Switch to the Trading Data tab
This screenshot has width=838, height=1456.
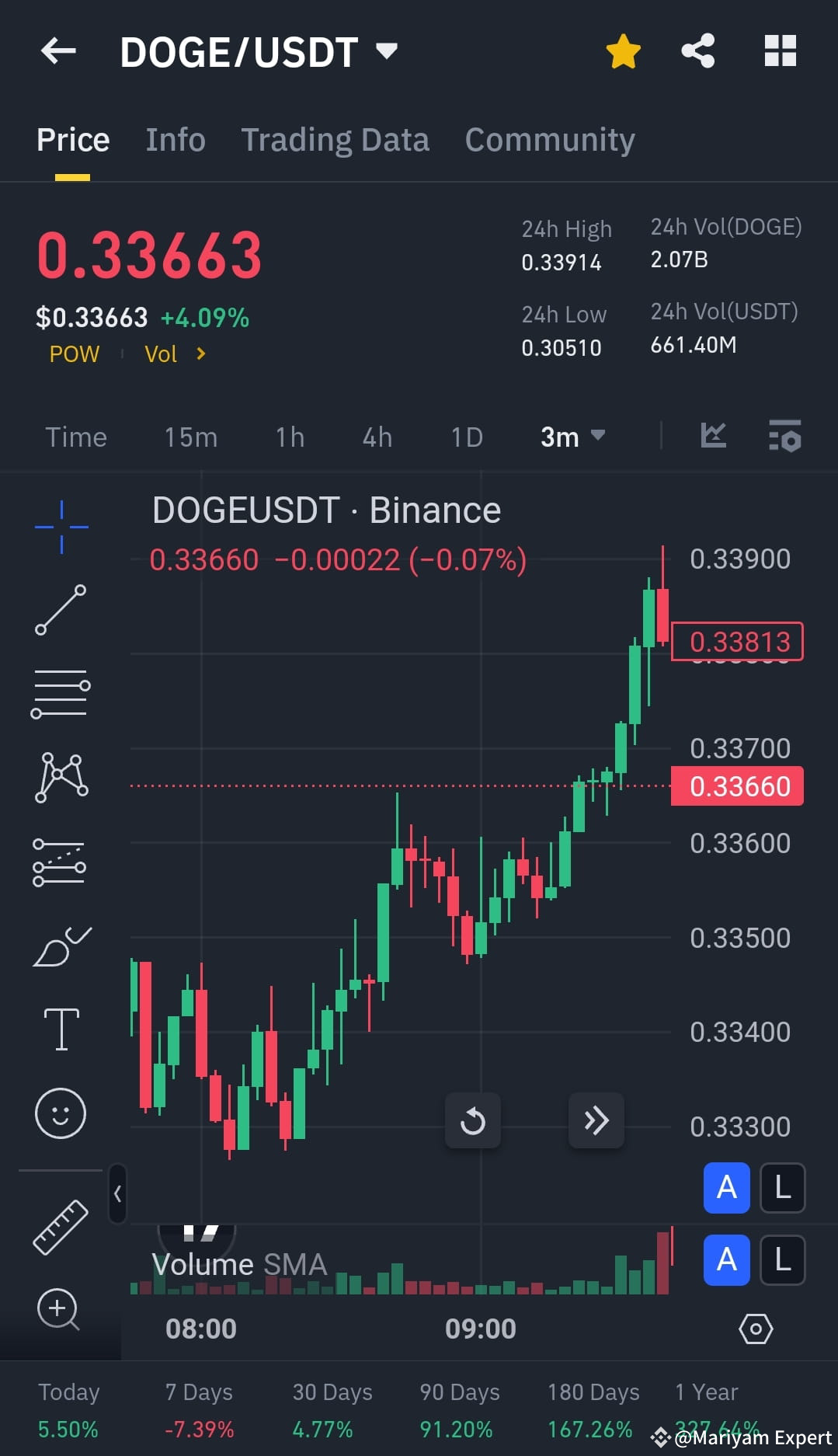coord(336,140)
